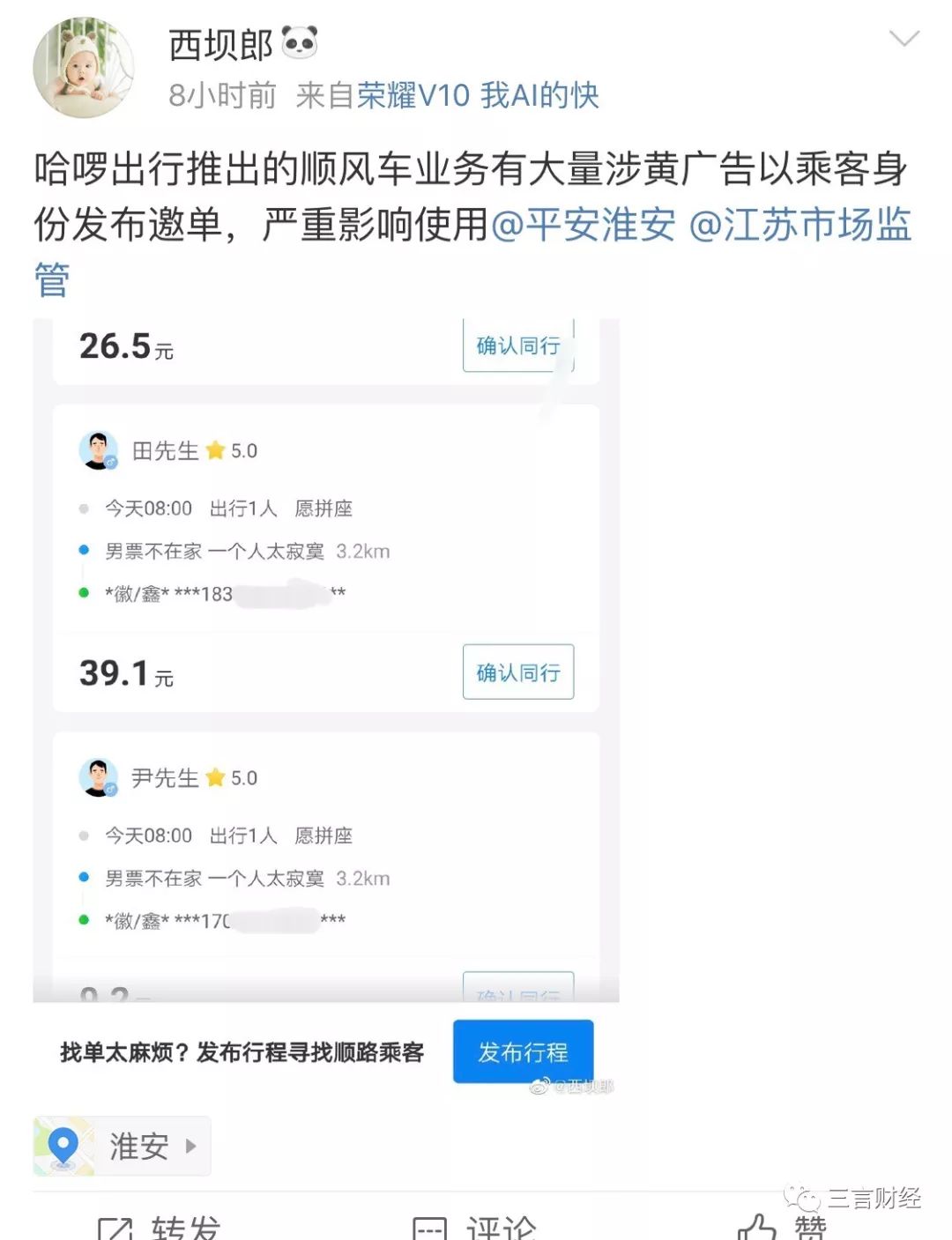Open the @平安淮安 mention
This screenshot has height=1240, width=952.
click(x=583, y=225)
